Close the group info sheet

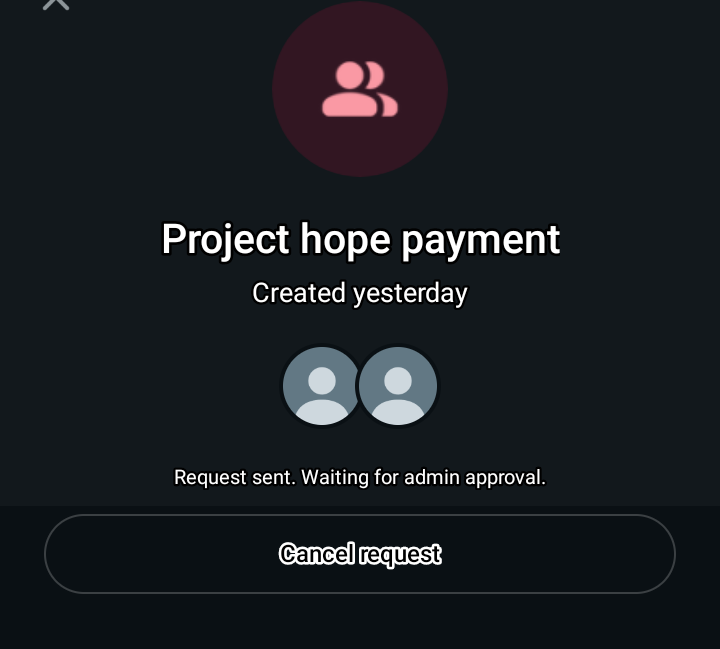coord(56,4)
